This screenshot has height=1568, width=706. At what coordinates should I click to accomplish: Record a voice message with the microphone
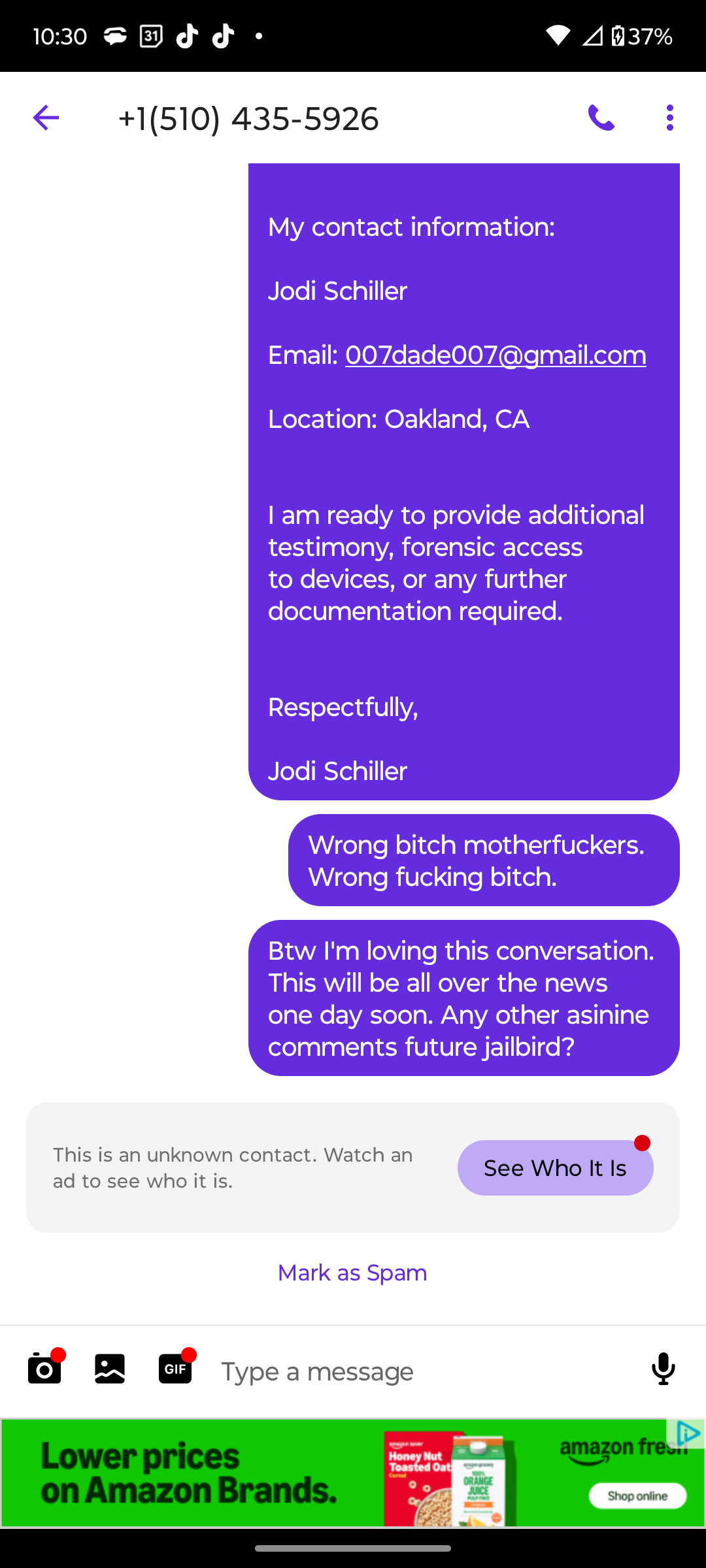[x=663, y=1369]
